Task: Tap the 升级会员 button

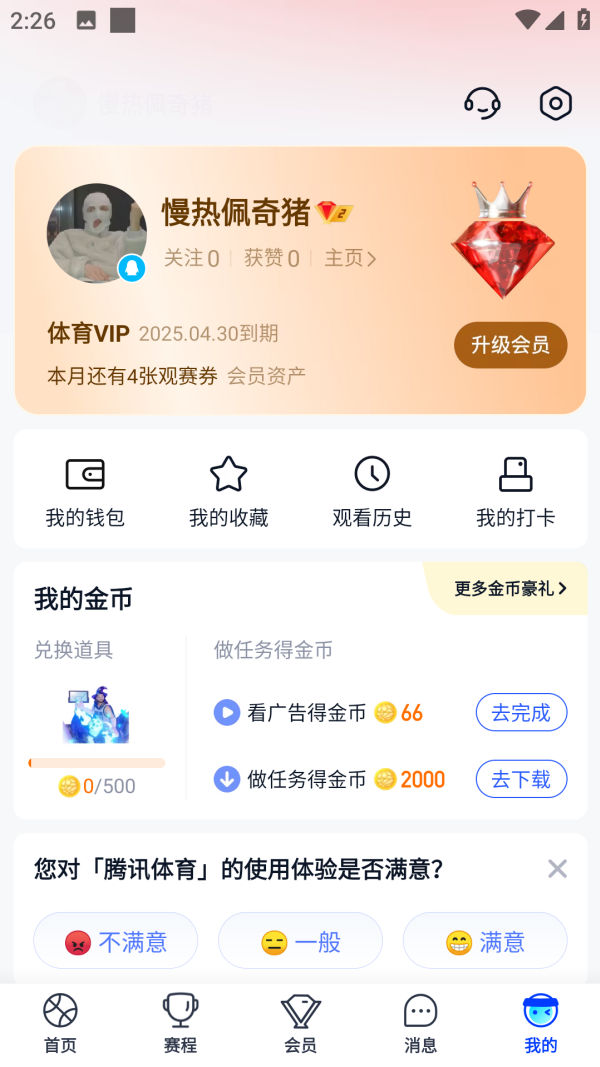Action: point(510,345)
